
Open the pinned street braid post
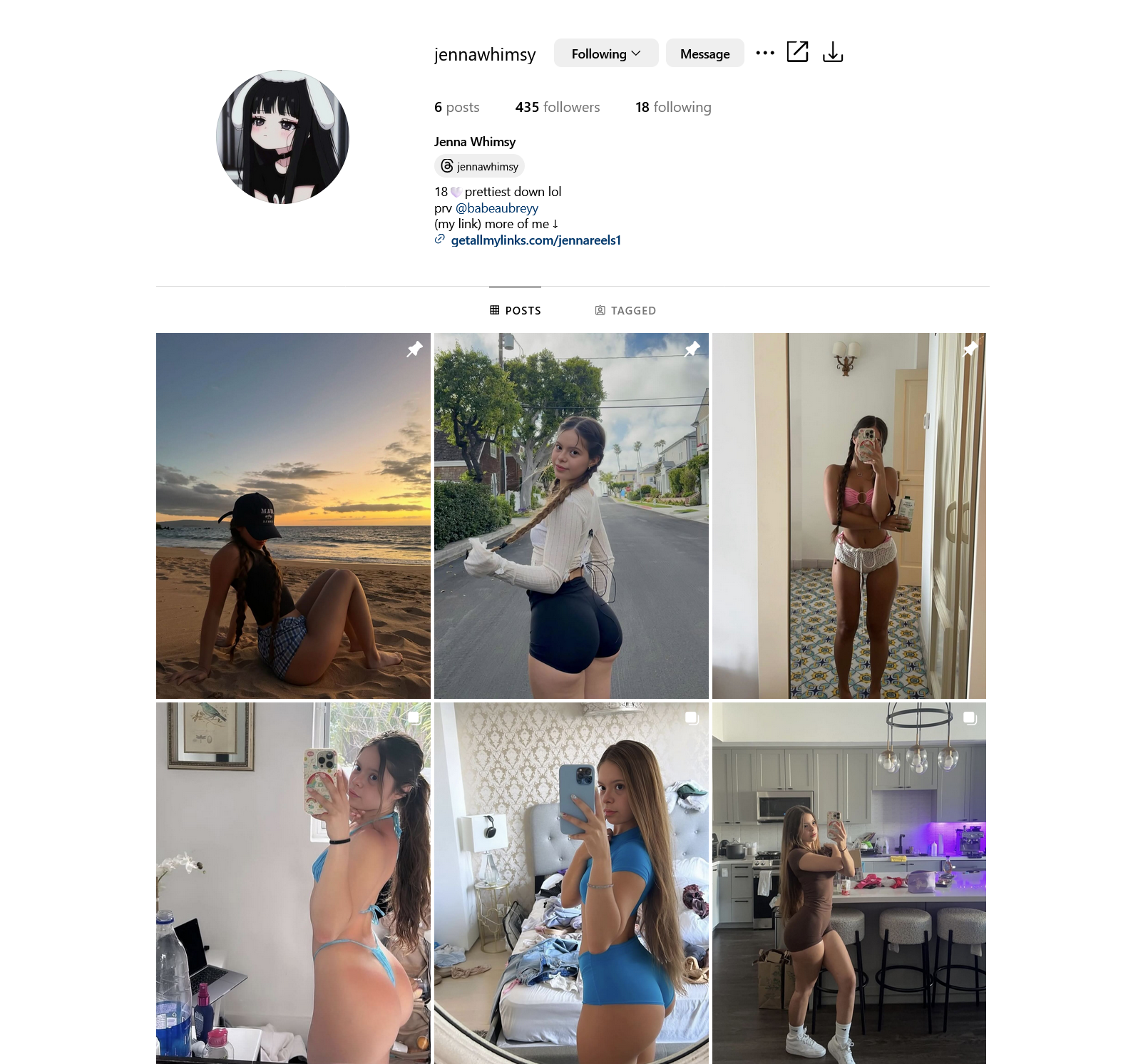click(x=571, y=515)
